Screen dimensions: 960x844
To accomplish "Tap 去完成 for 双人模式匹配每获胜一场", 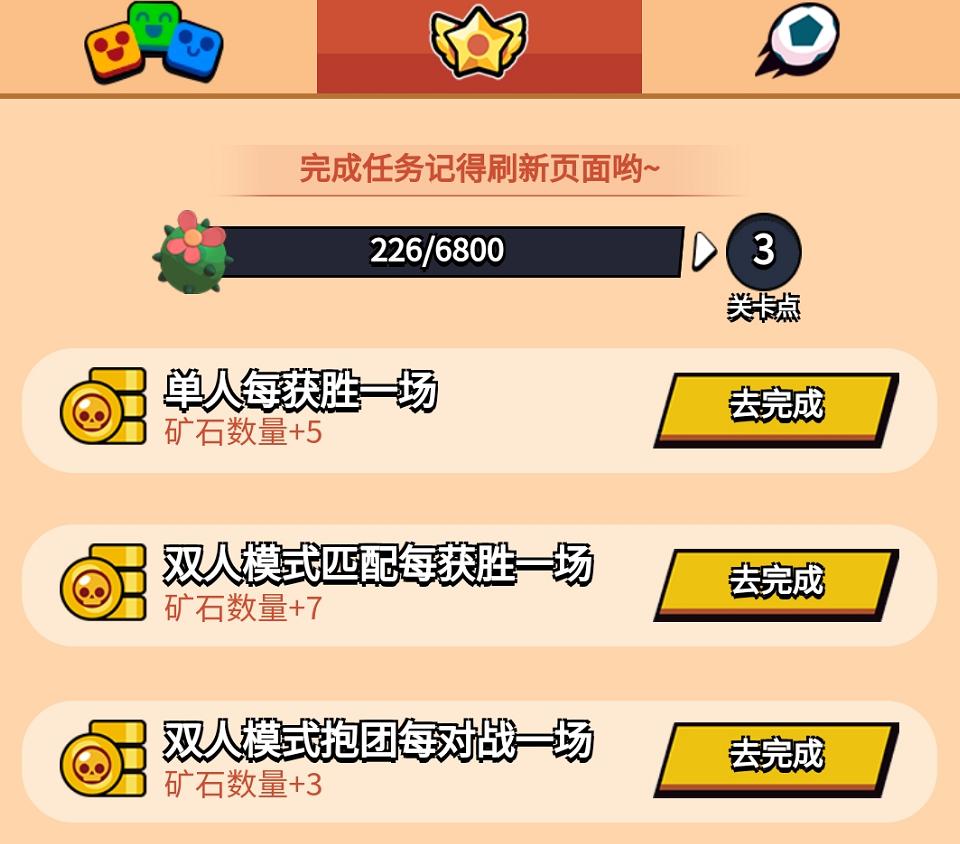I will 776,583.
